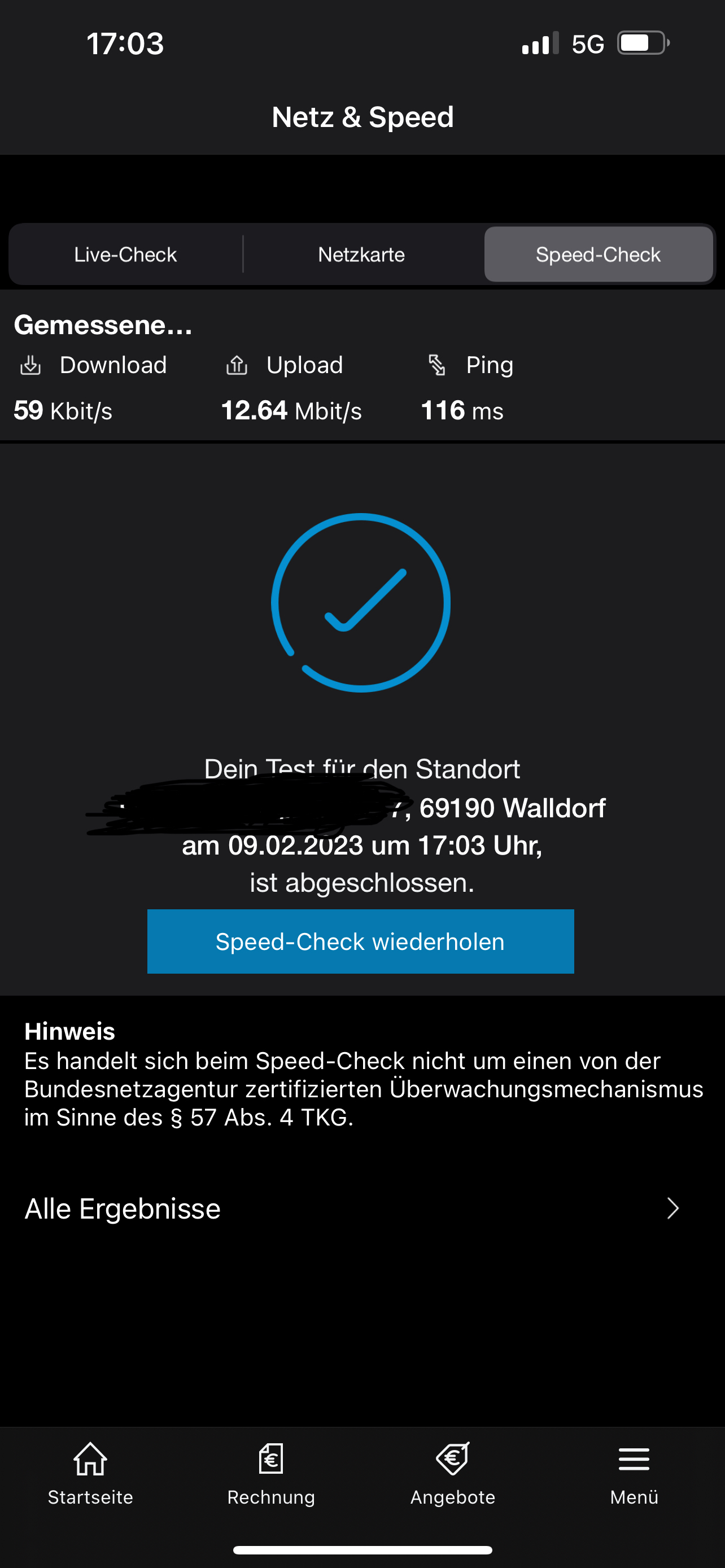
Task: Tap Speed-Check wiederholen button
Action: [x=360, y=941]
